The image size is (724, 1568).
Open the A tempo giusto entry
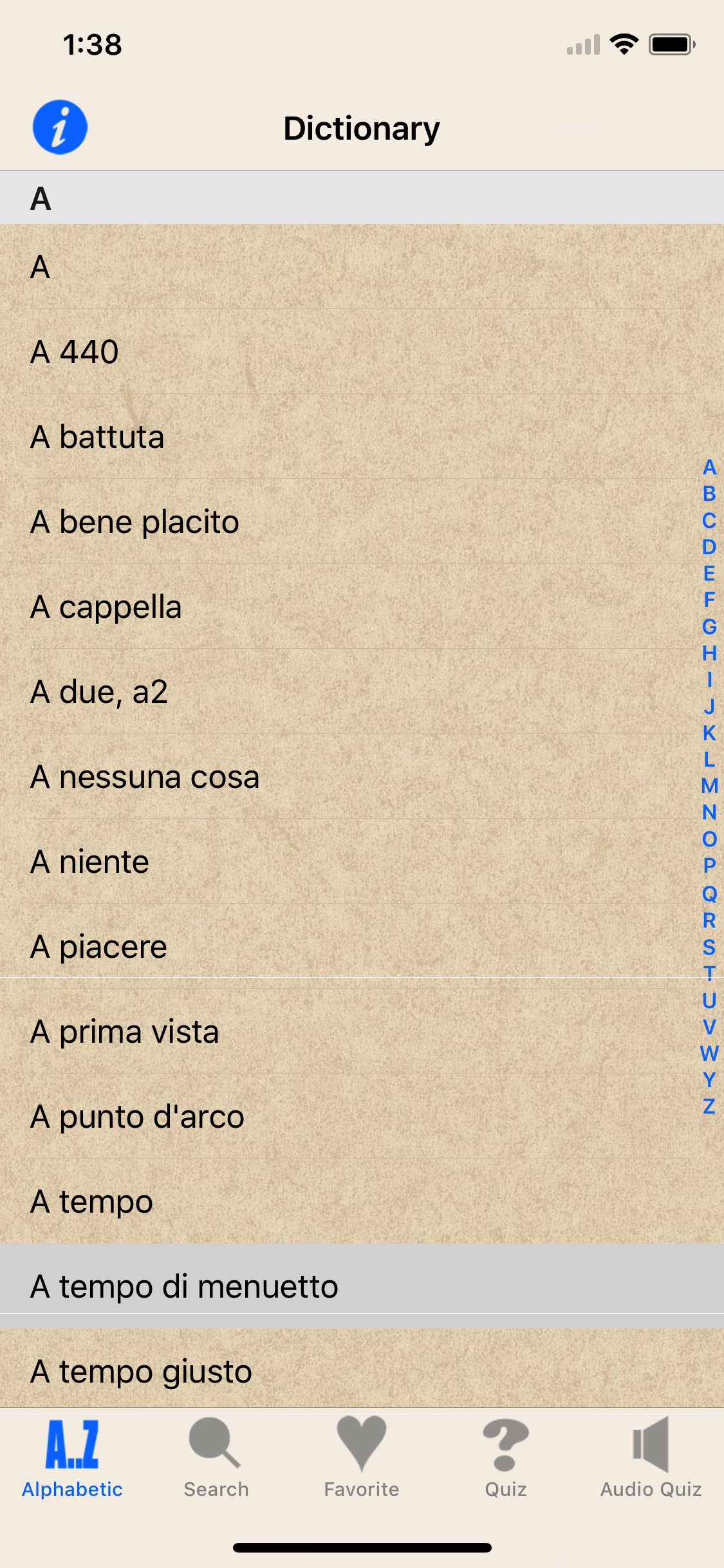362,1368
